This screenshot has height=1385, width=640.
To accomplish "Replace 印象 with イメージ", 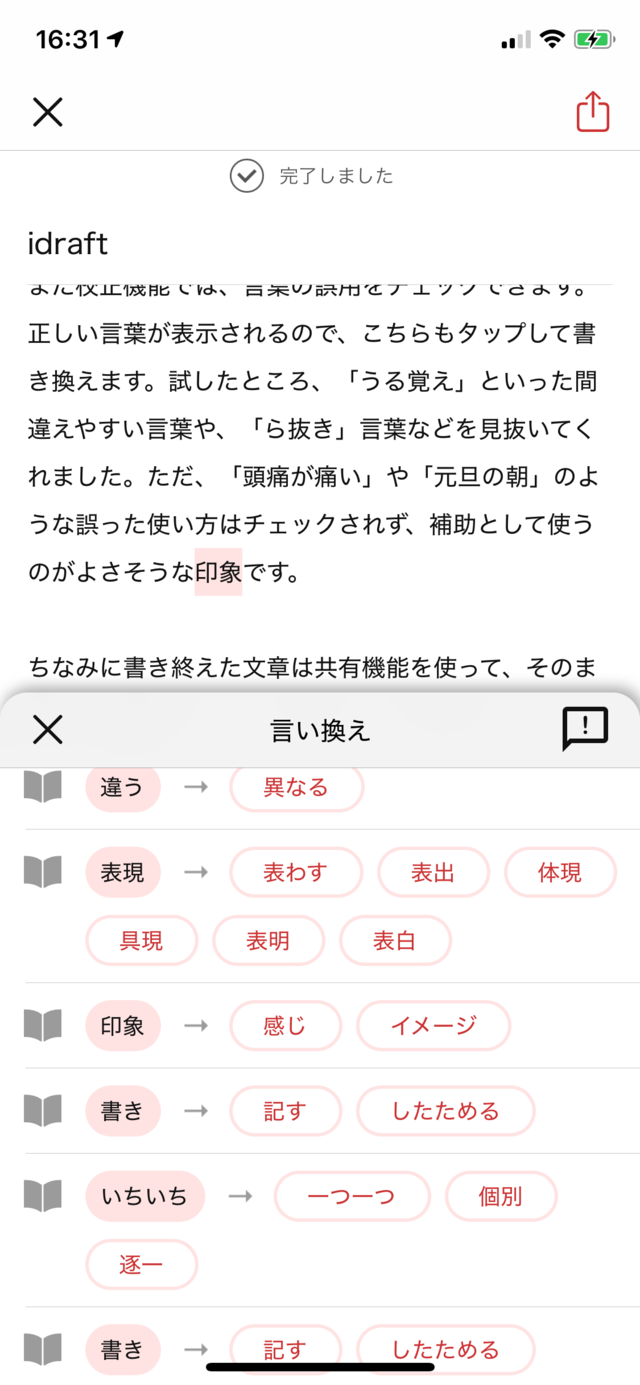I will [x=433, y=1026].
